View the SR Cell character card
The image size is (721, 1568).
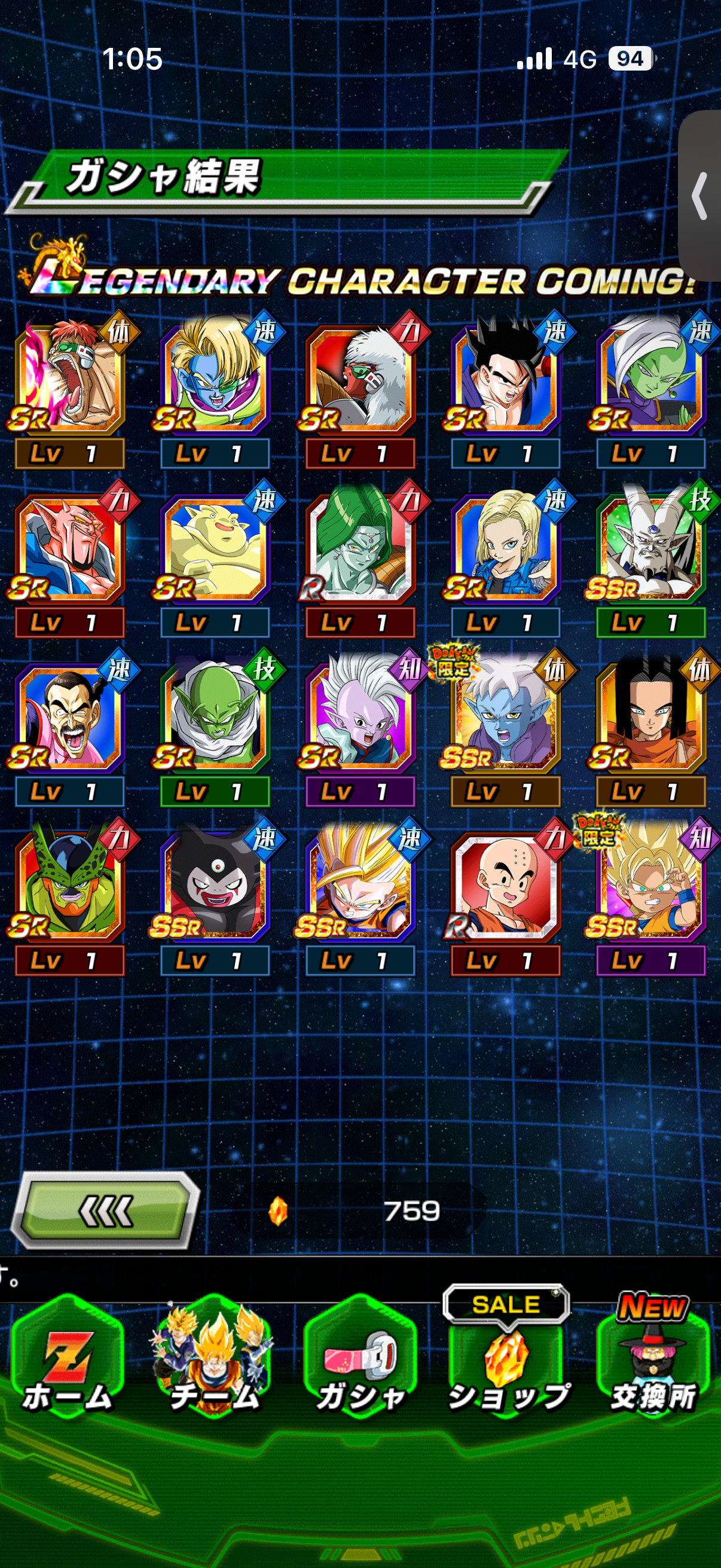(x=69, y=886)
